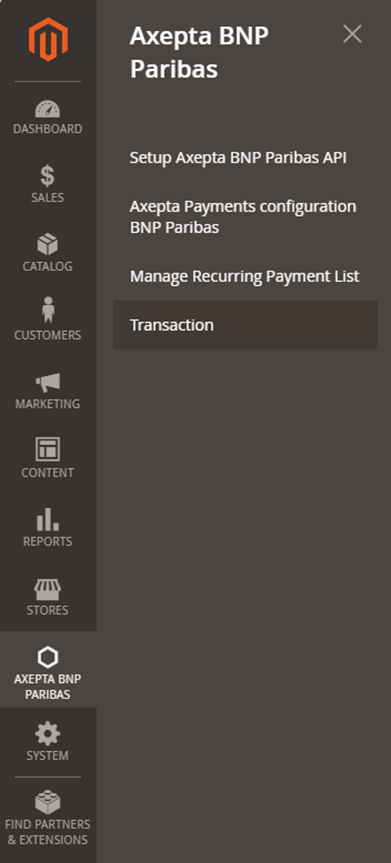The height and width of the screenshot is (863, 391).
Task: Tap the Magento logo to go home
Action: (48, 40)
